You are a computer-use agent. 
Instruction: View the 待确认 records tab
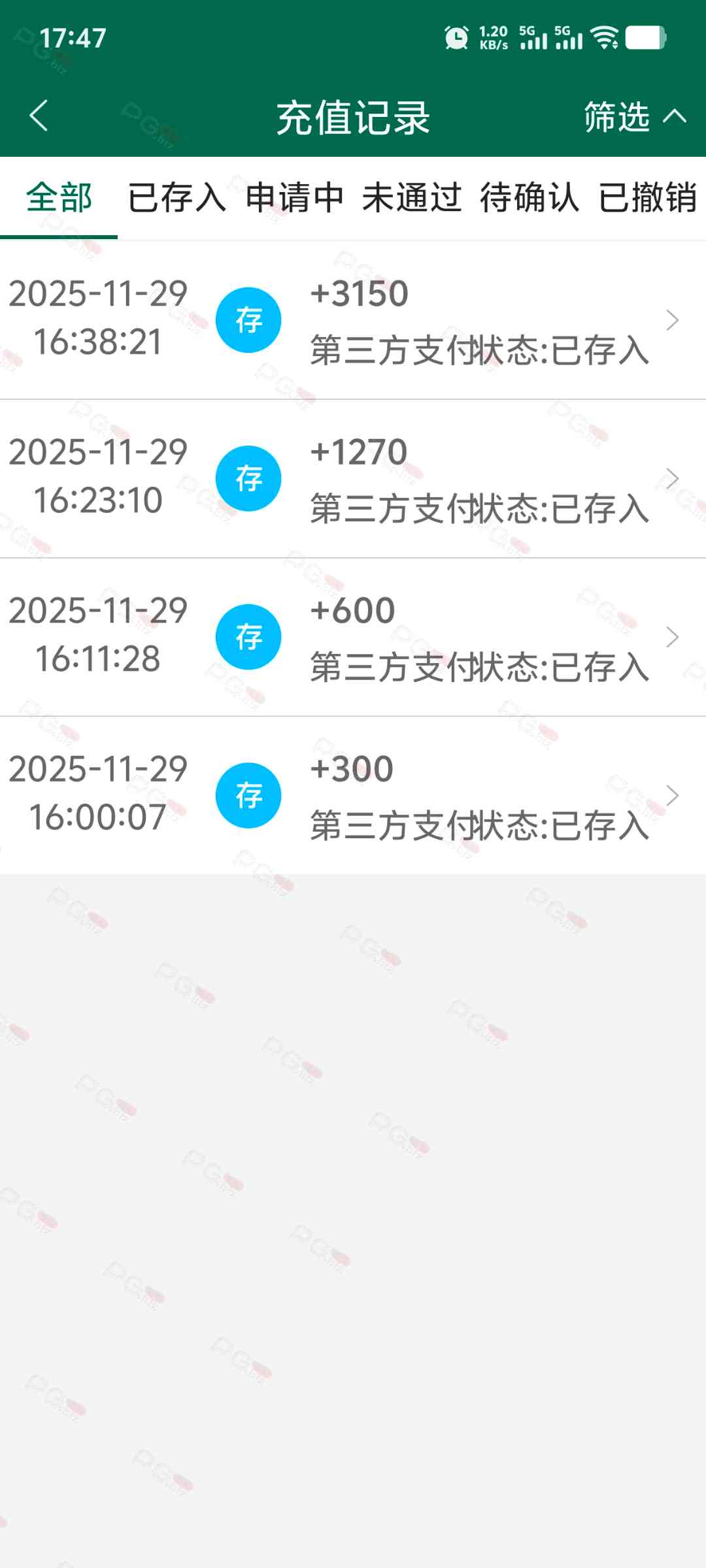[529, 198]
